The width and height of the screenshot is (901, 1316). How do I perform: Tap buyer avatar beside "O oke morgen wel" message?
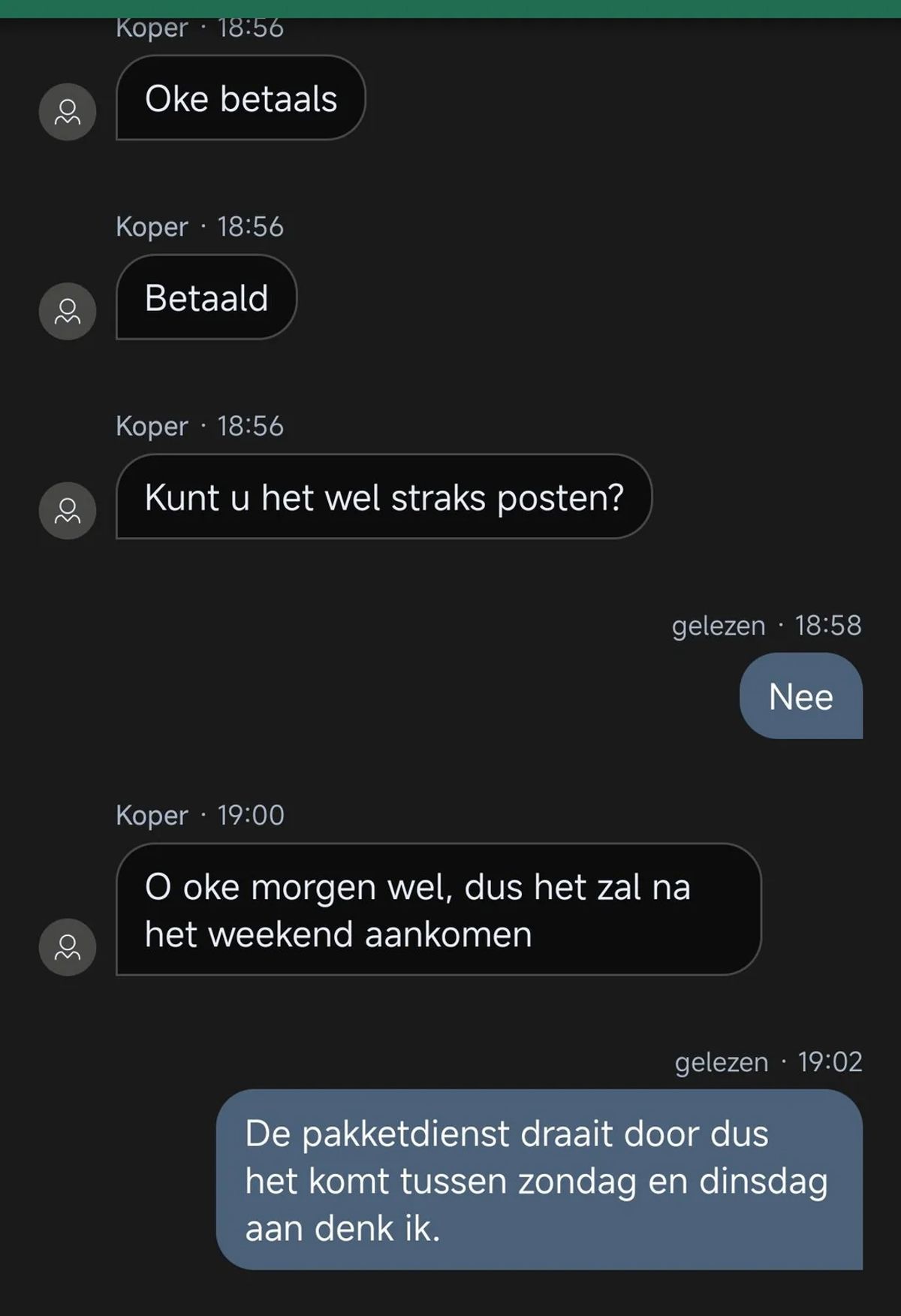tap(68, 947)
